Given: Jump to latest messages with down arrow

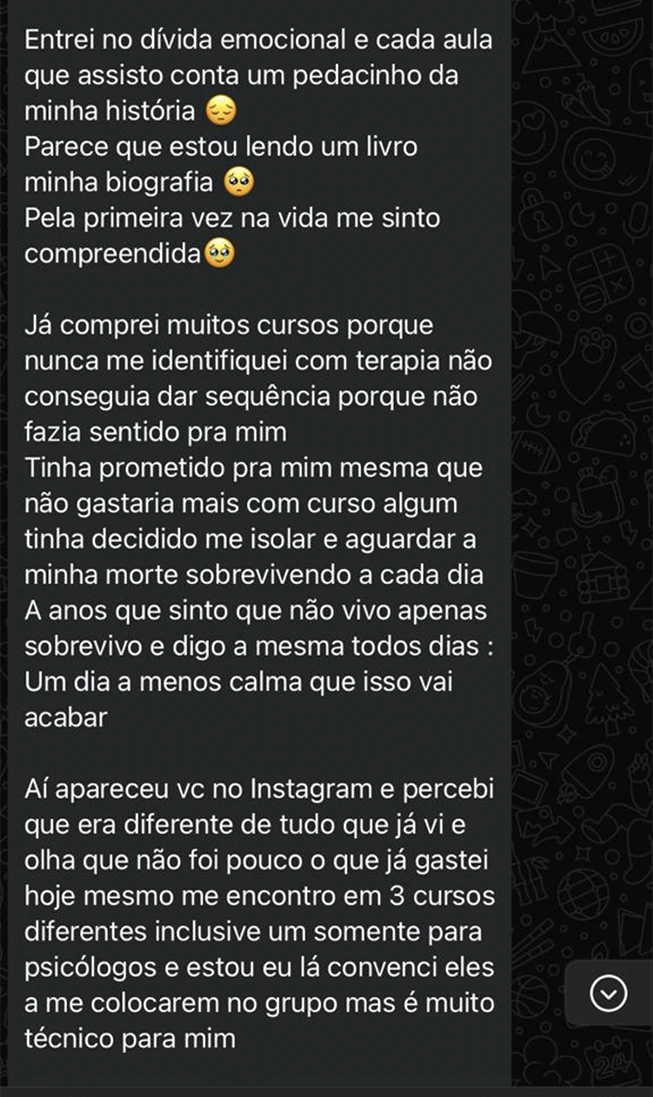Looking at the screenshot, I should 609,994.
